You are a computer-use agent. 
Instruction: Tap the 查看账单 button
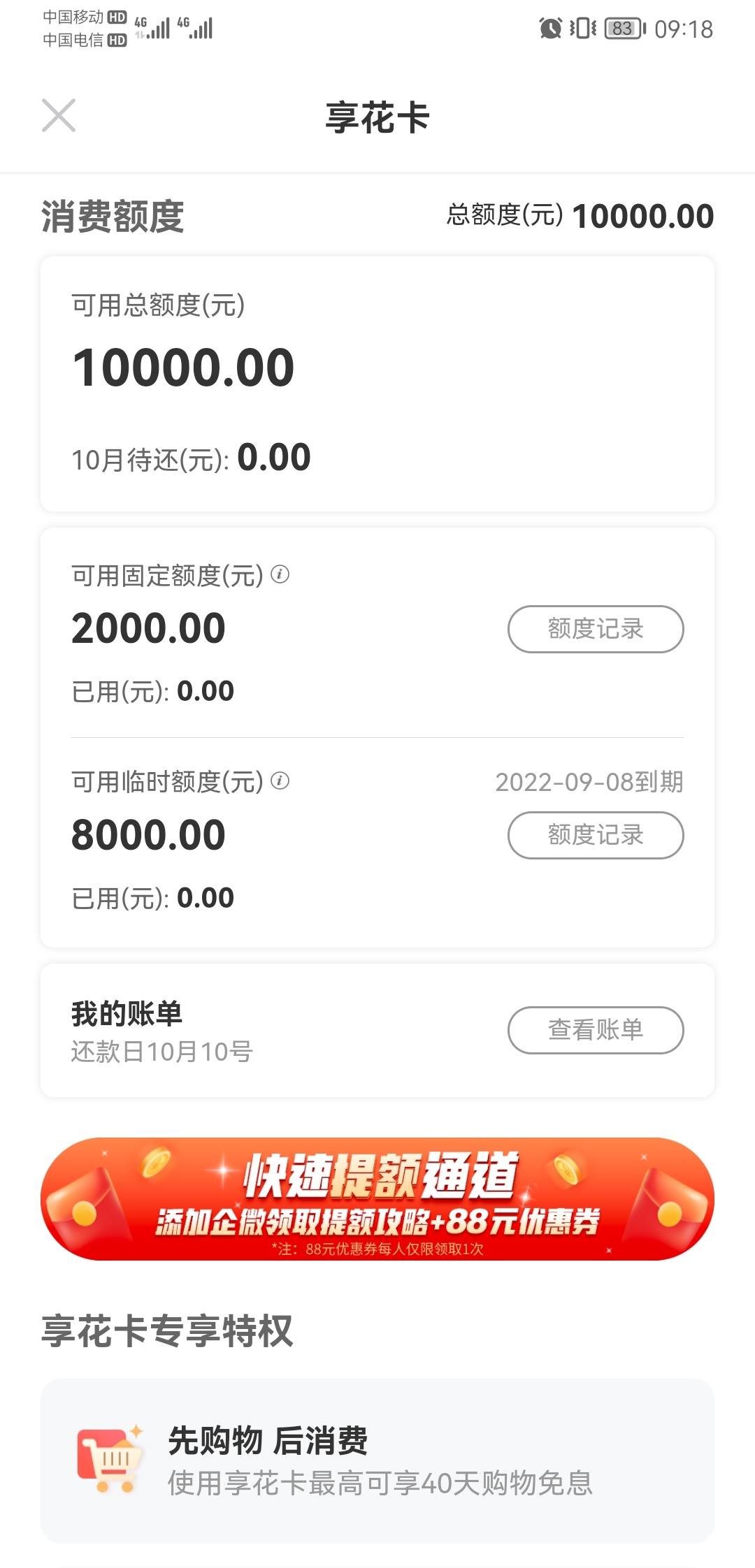tap(596, 1030)
